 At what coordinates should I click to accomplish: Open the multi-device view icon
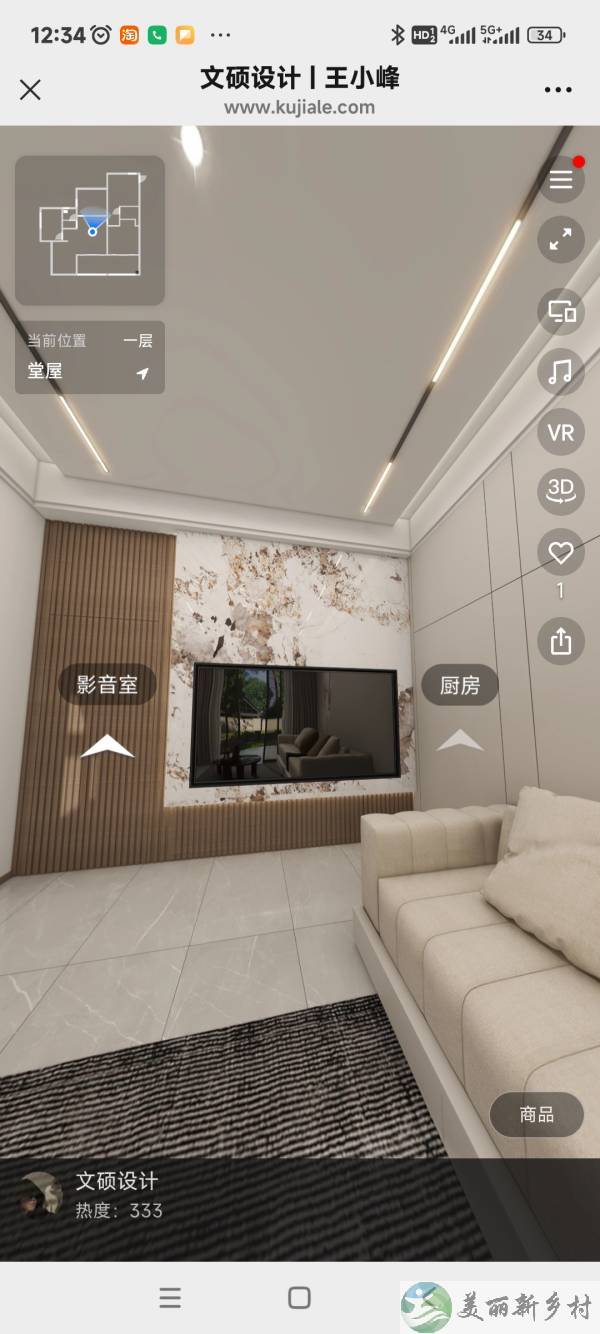click(561, 311)
